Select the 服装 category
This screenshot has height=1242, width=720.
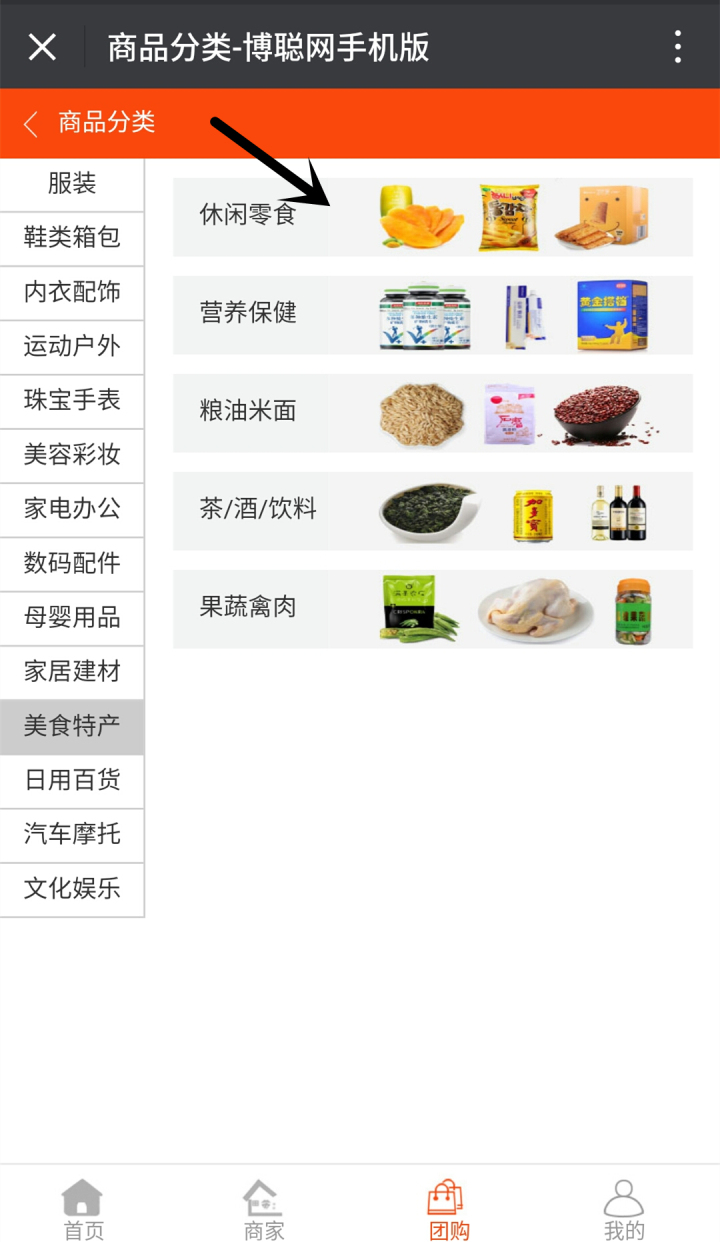coord(72,184)
